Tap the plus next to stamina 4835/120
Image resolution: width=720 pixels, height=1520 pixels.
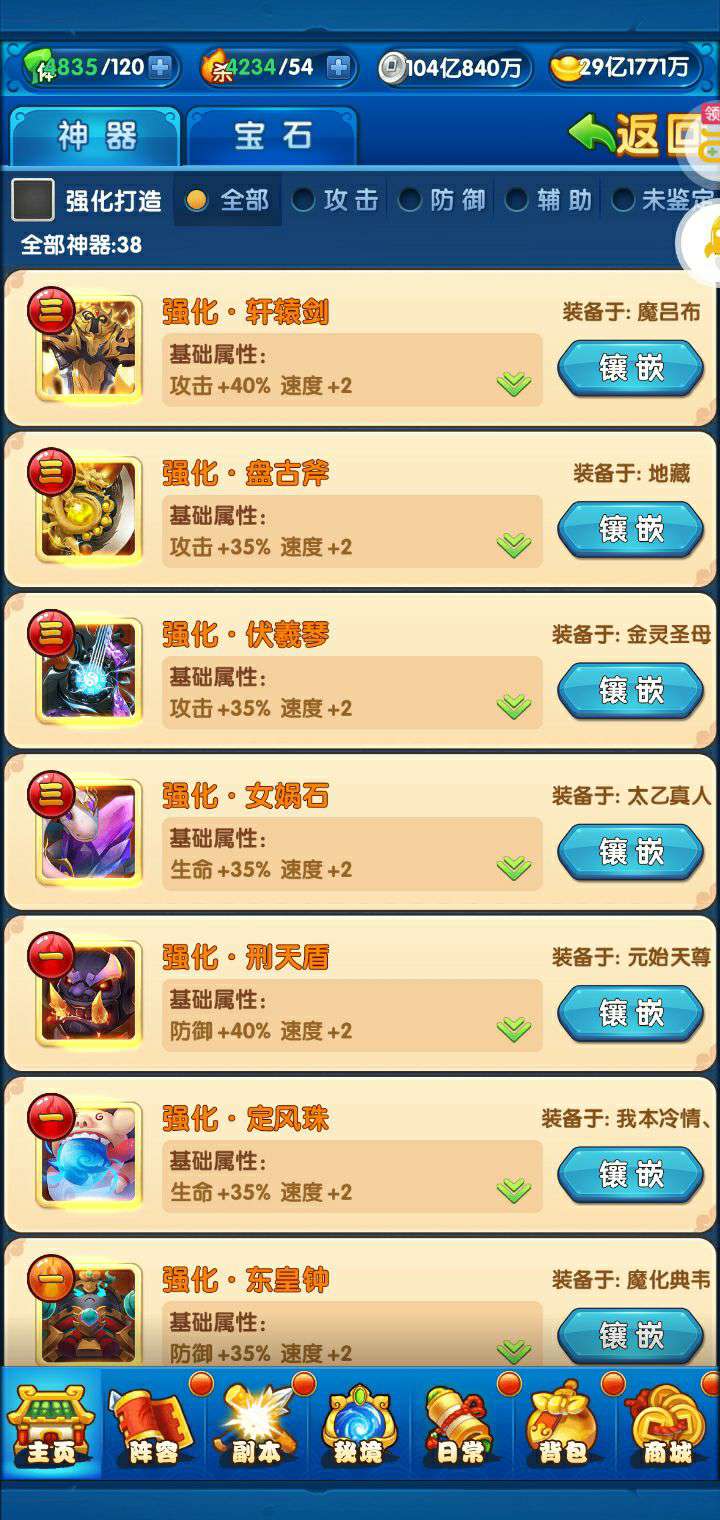click(x=160, y=67)
